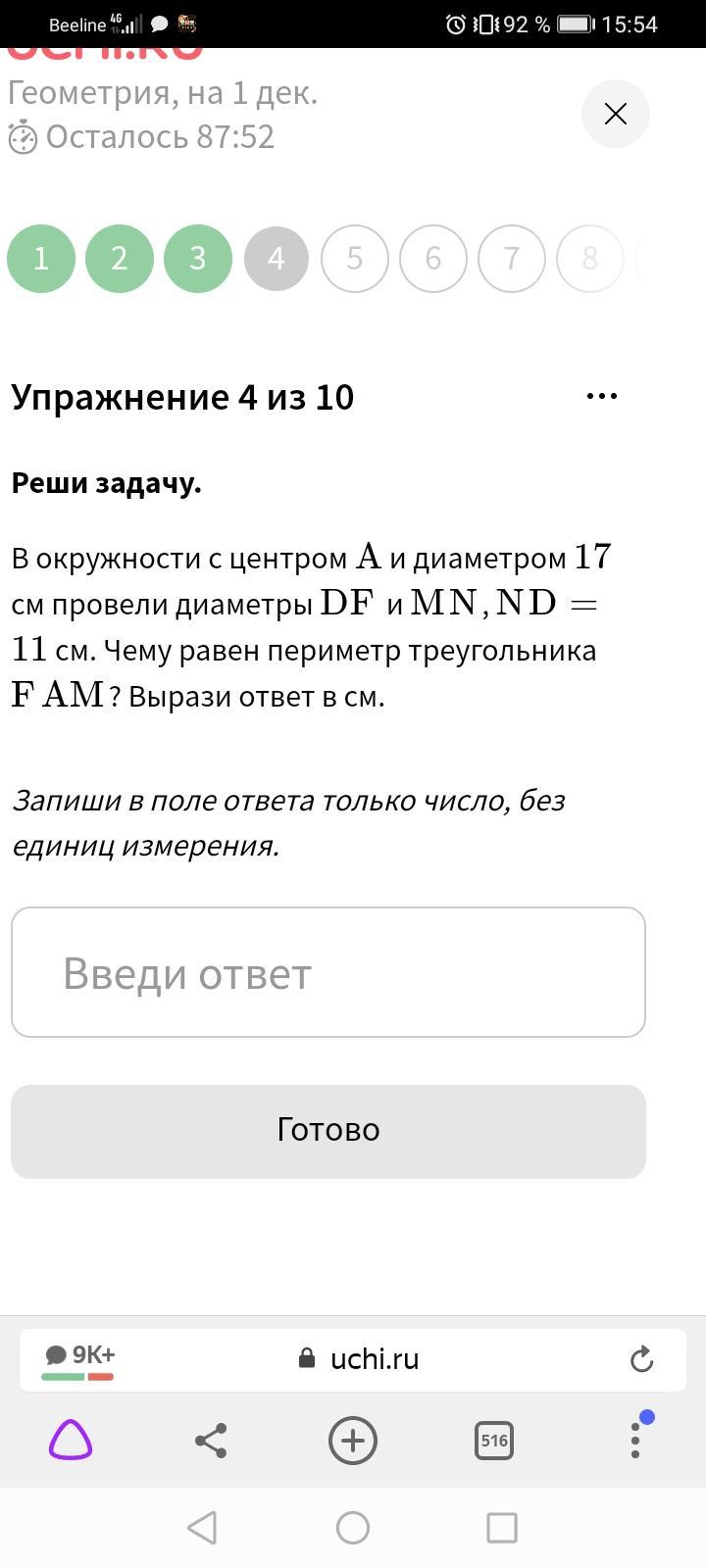View the 516 open tabs
Image resolution: width=706 pixels, height=1568 pixels.
pos(494,1441)
